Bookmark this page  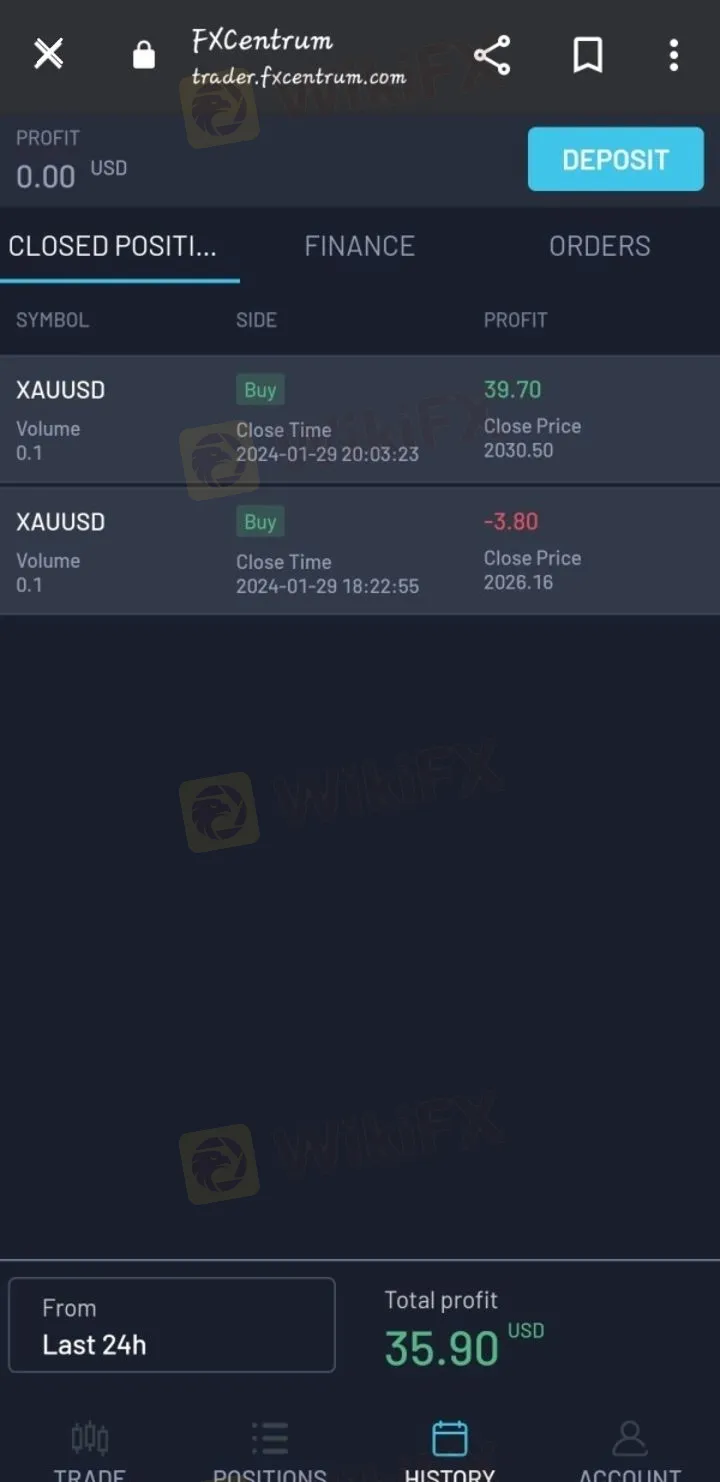[x=587, y=55]
